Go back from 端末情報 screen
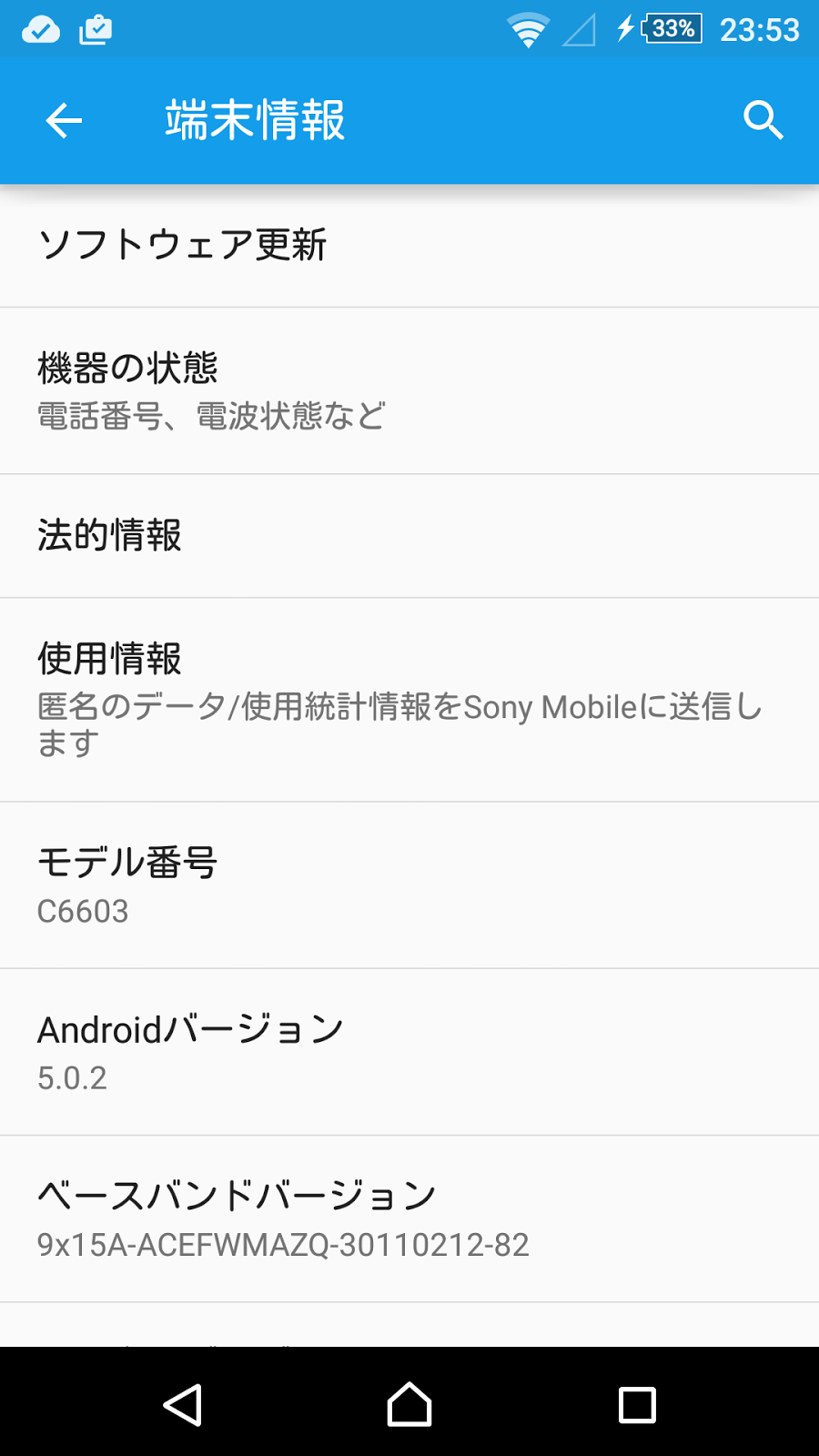The width and height of the screenshot is (819, 1456). click(64, 120)
